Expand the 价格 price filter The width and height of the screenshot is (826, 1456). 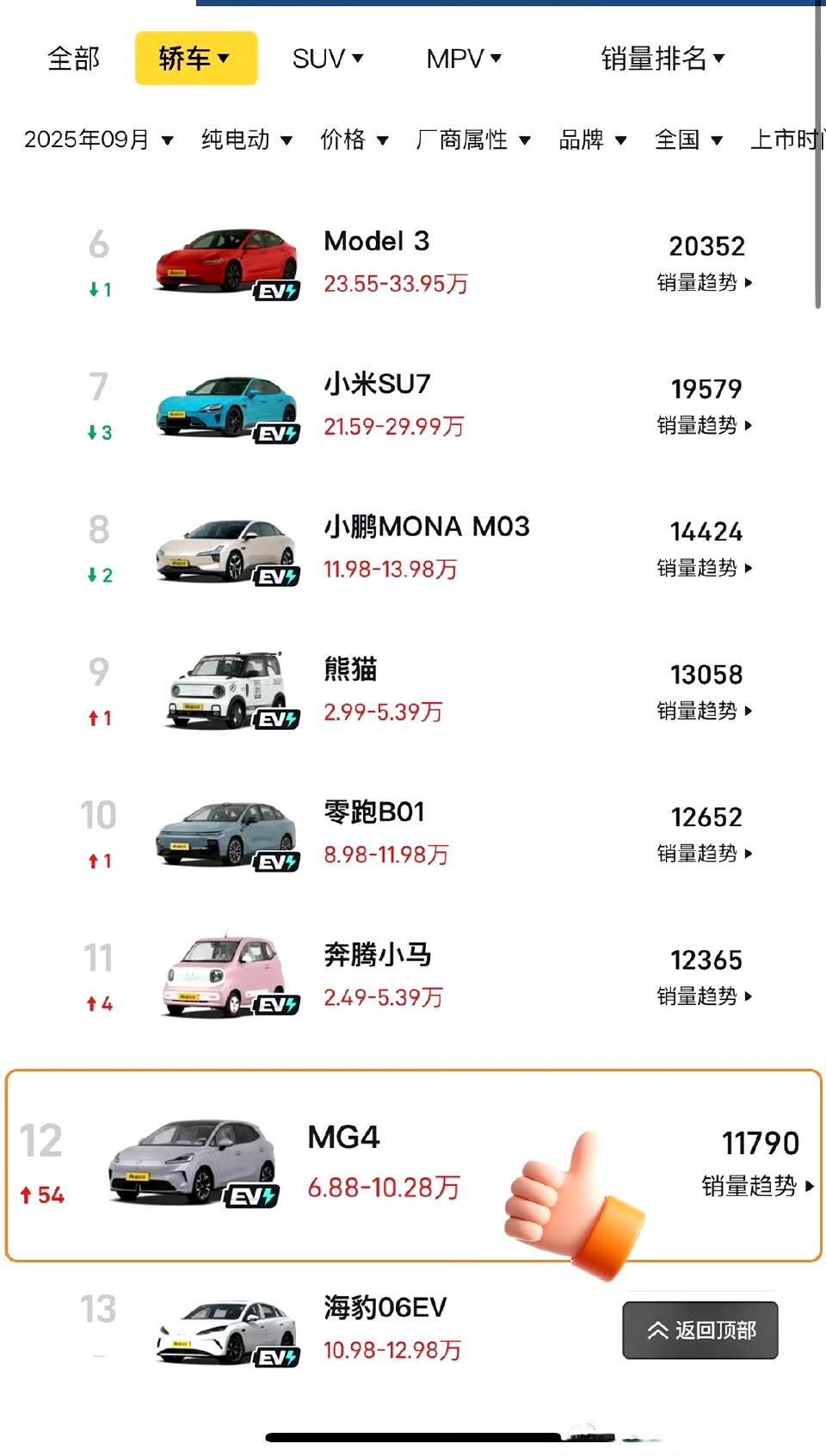354,139
